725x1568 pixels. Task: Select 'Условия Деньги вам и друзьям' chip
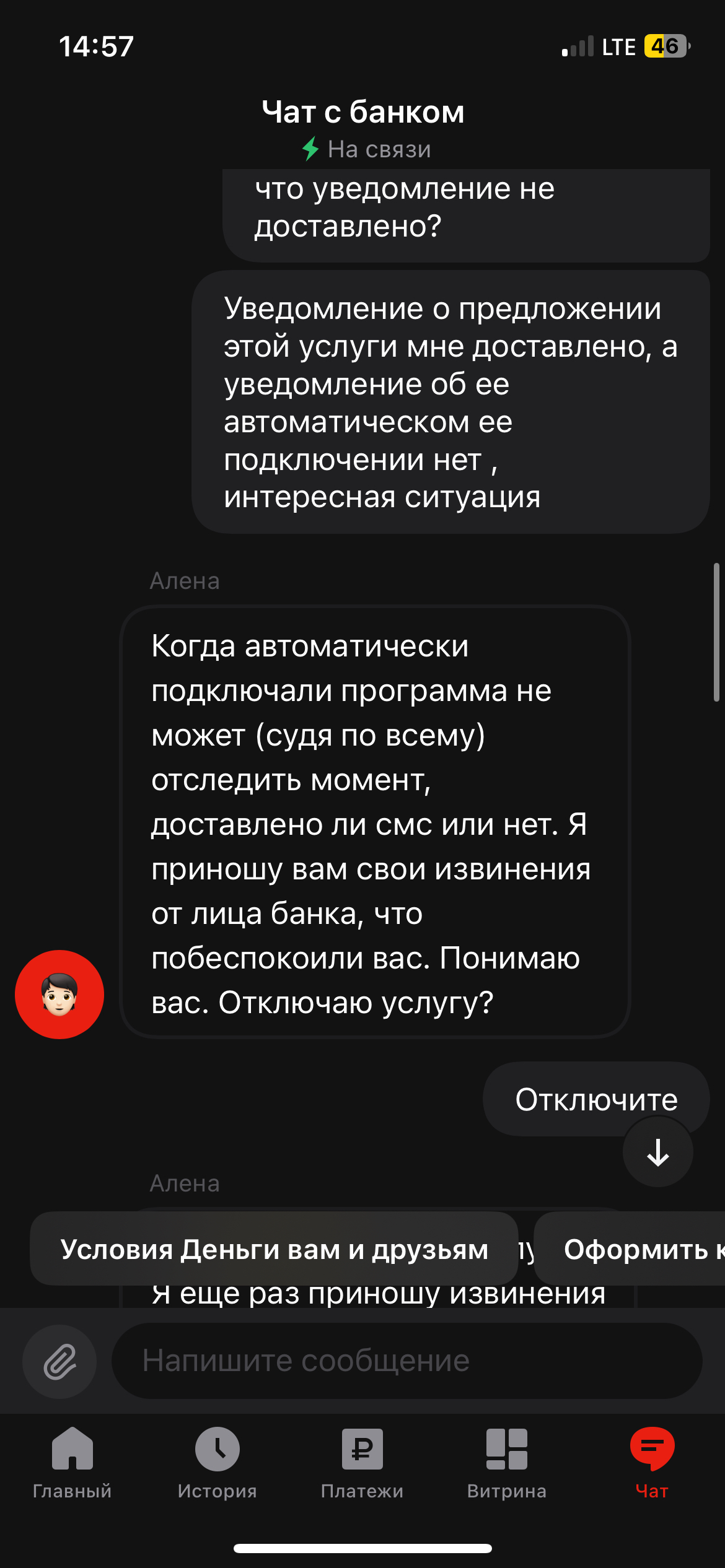274,1249
